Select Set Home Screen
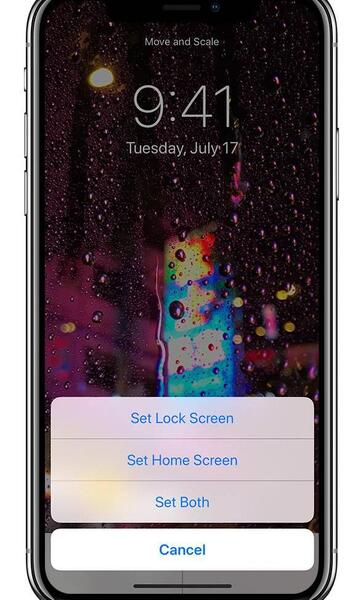 click(182, 460)
